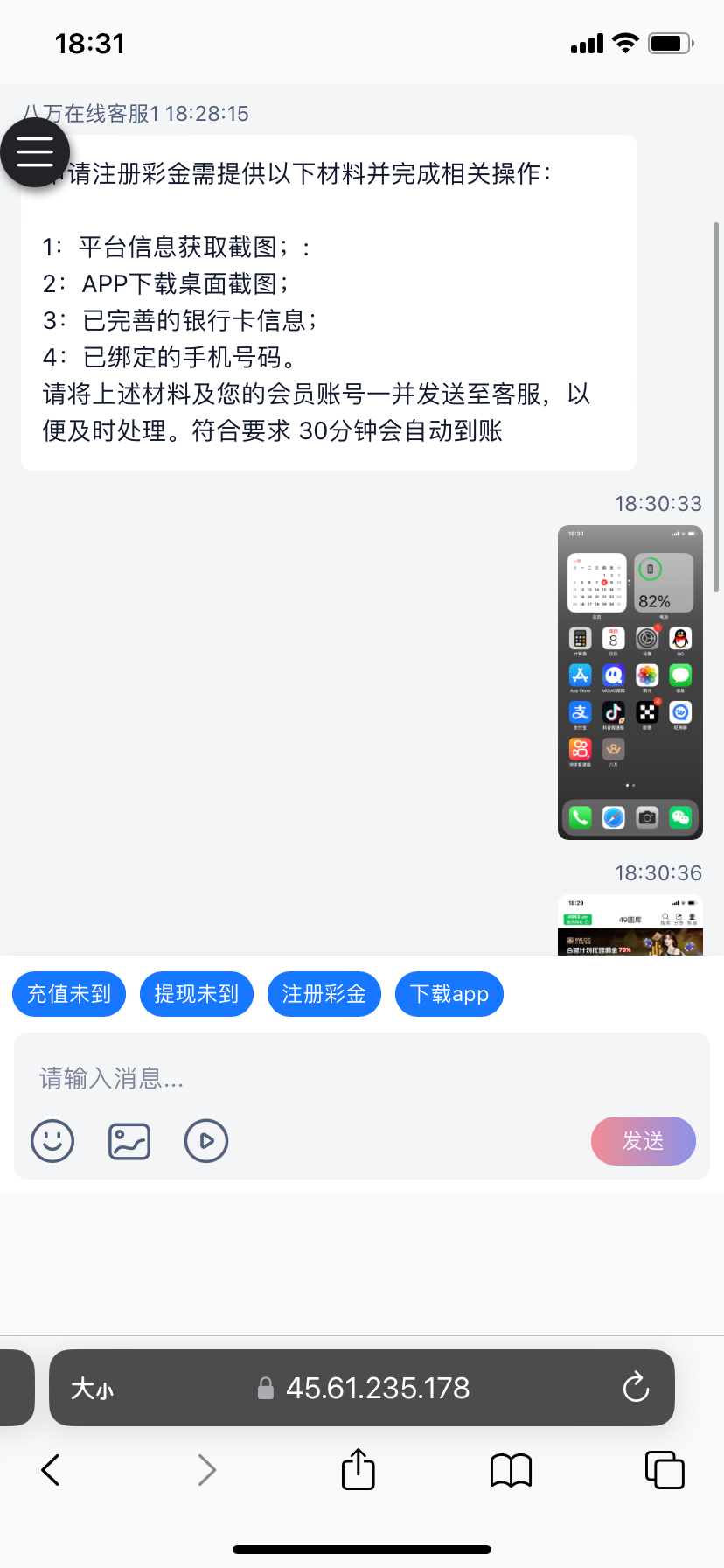Choose the 注册彩金 quick reply chip
724x1568 pixels.
coord(324,994)
